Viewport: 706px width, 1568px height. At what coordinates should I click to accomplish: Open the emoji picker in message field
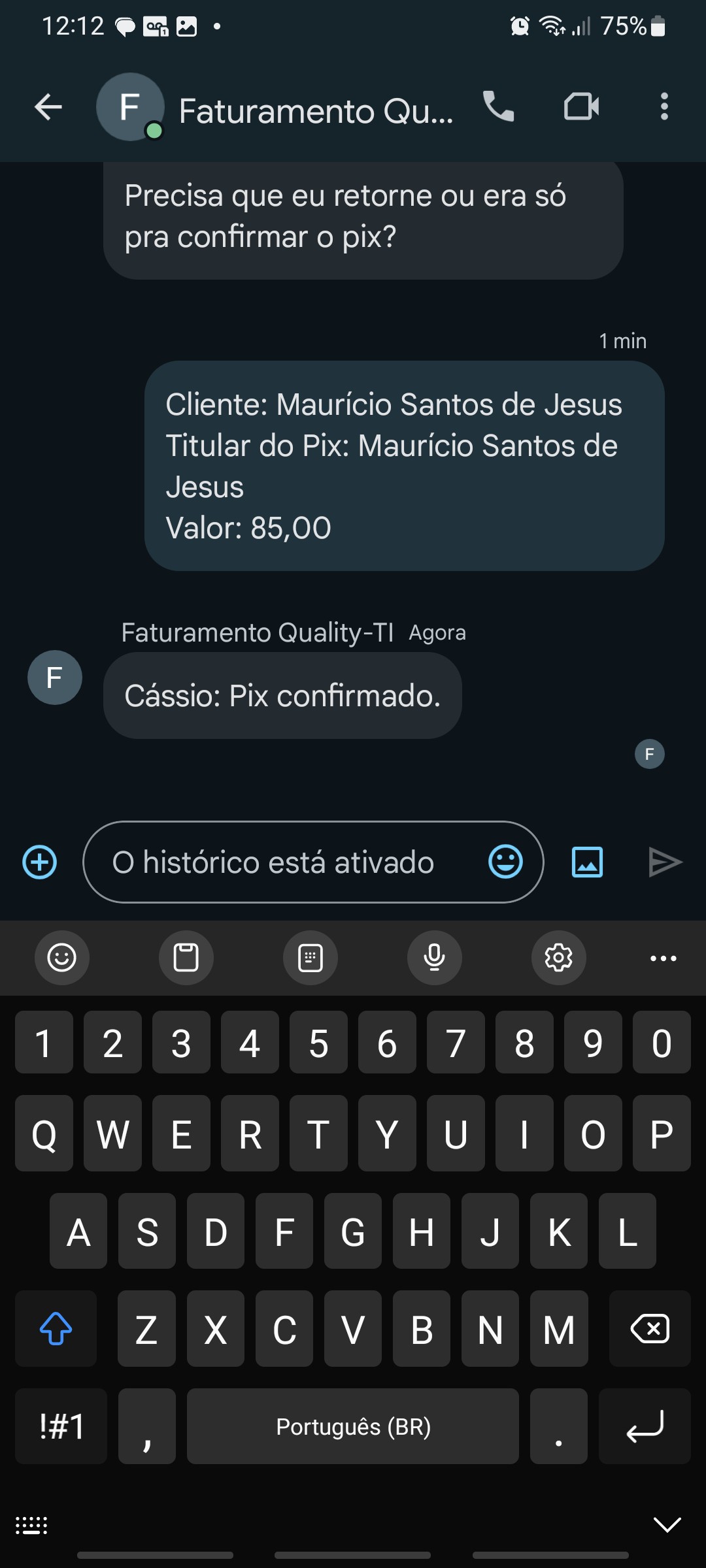pyautogui.click(x=505, y=862)
